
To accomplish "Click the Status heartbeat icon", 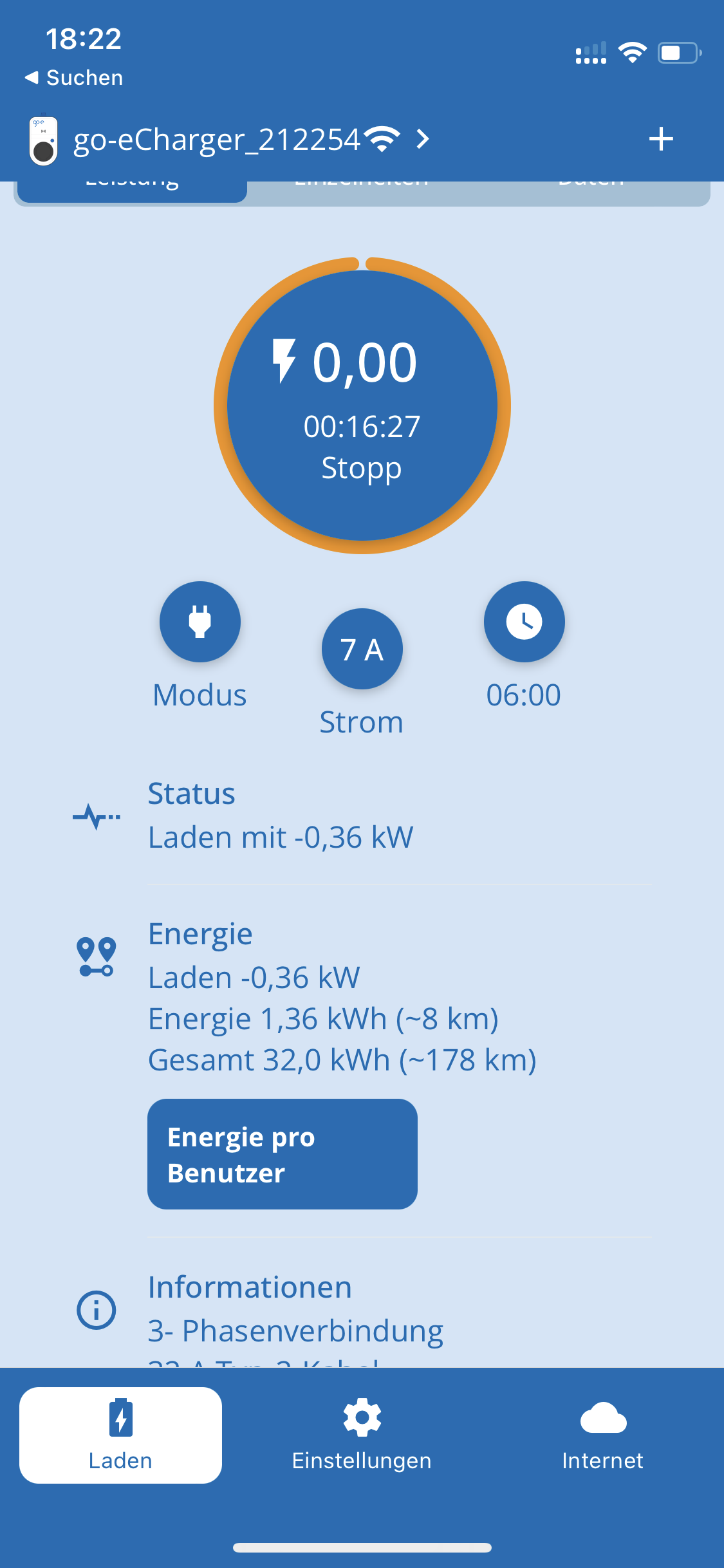I will pos(97,816).
